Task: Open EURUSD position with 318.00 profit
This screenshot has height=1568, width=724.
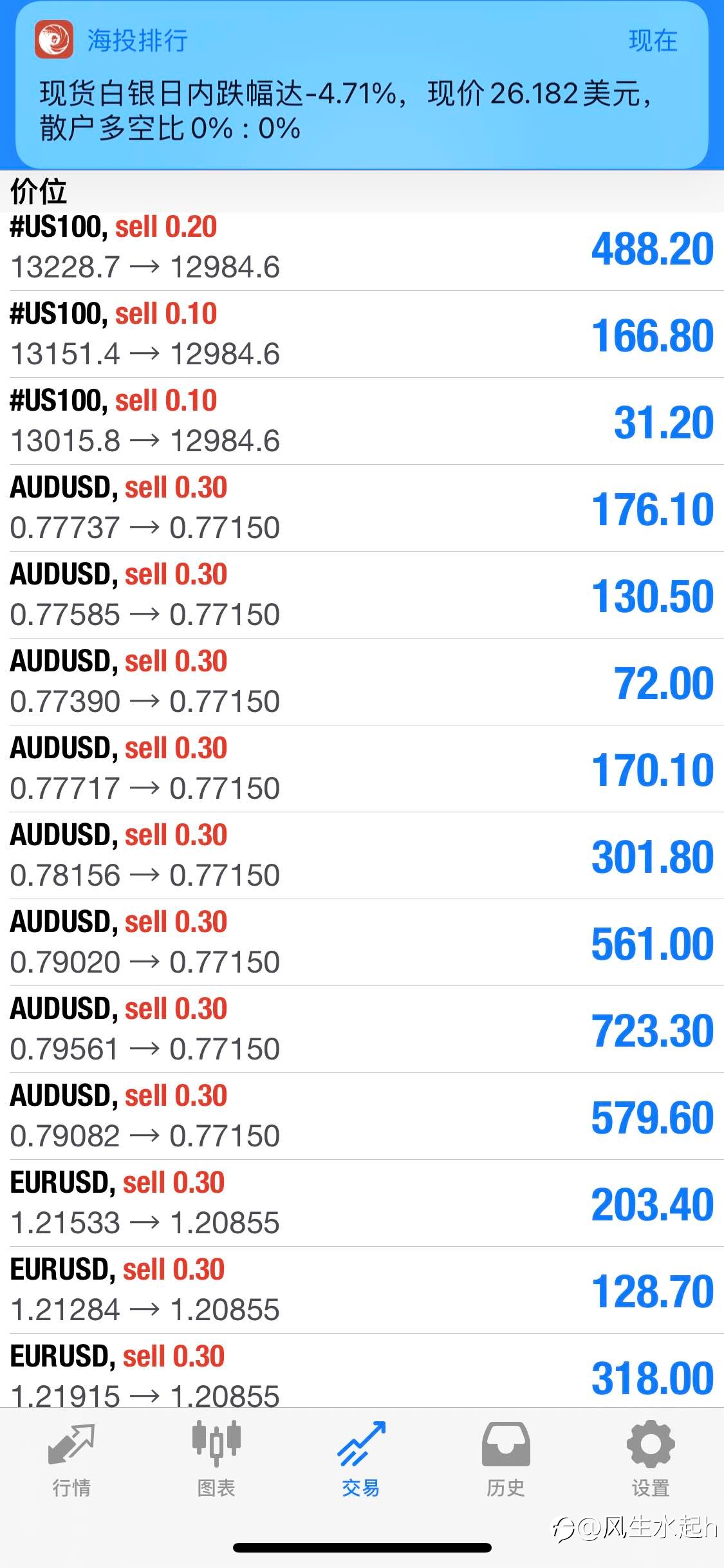Action: 362,1370
